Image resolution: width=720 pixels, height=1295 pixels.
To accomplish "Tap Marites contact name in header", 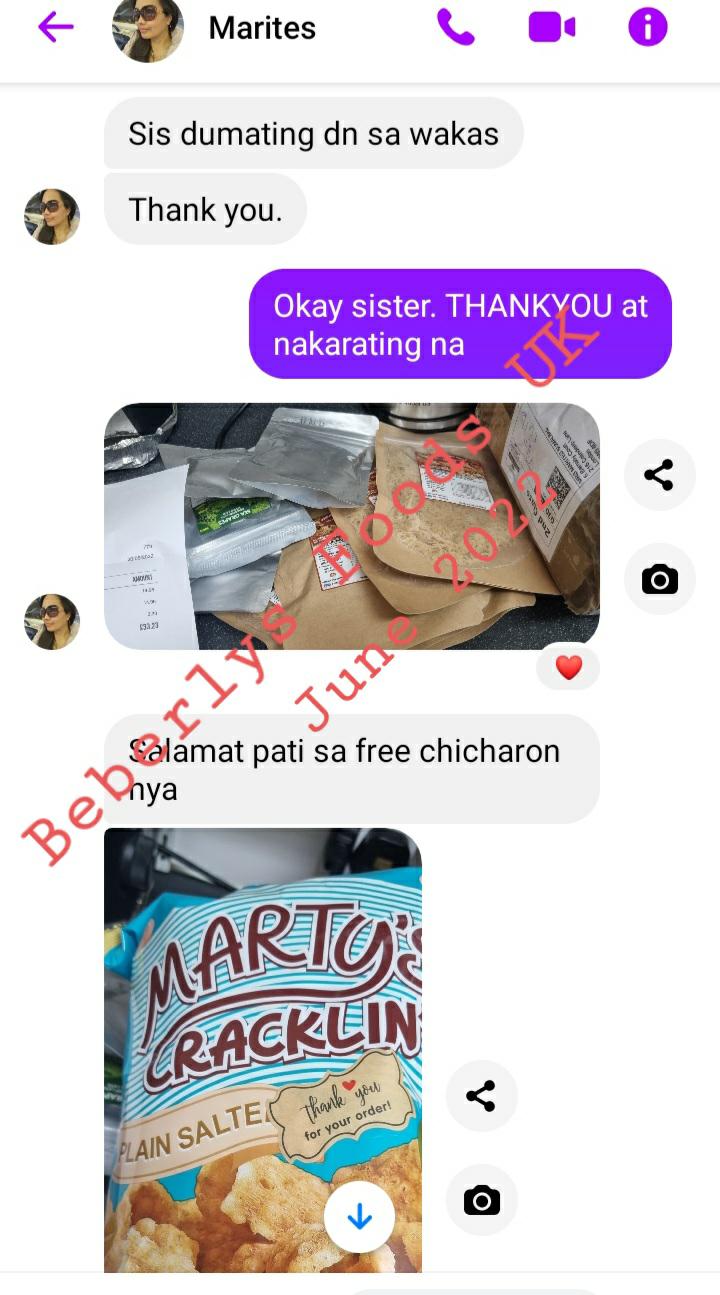I will pos(262,28).
